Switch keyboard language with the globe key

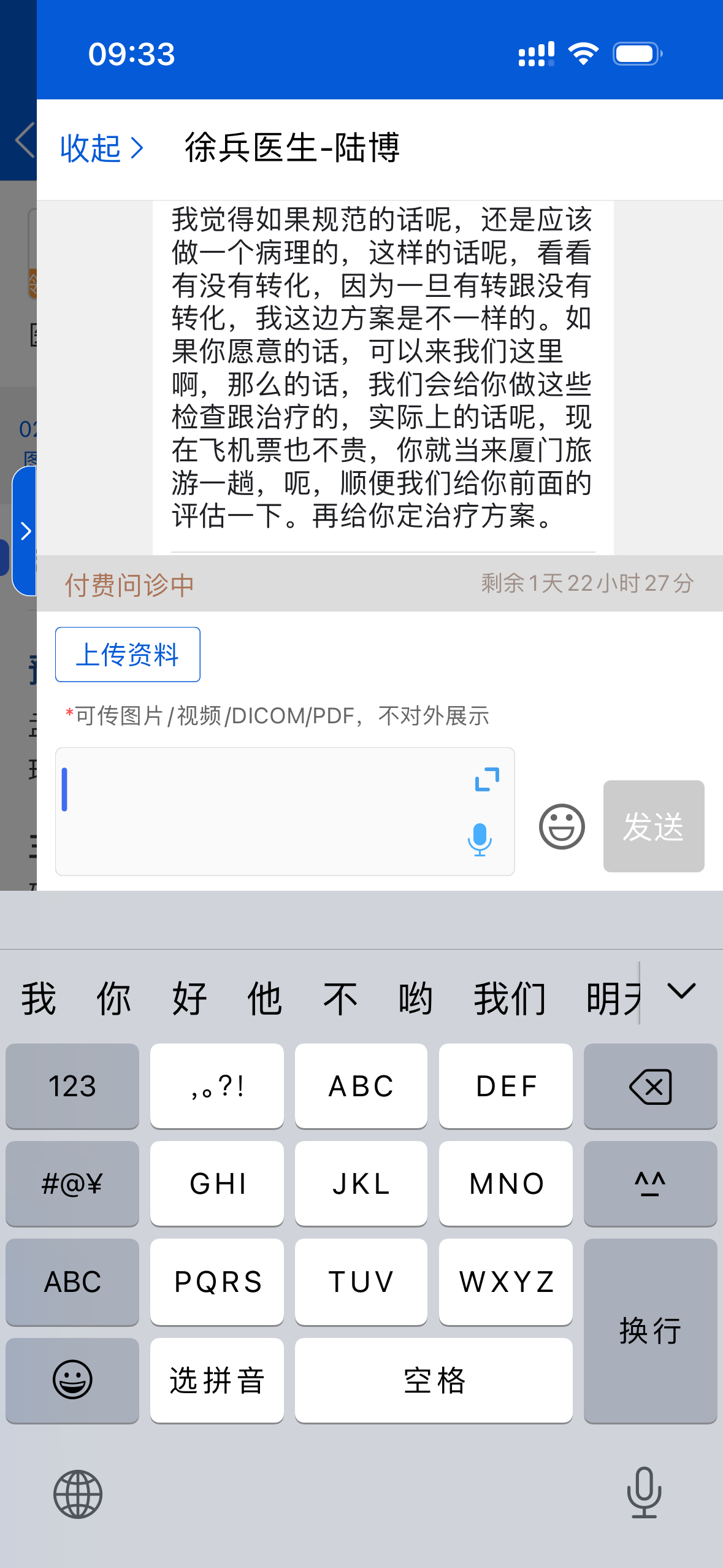pyautogui.click(x=78, y=1494)
